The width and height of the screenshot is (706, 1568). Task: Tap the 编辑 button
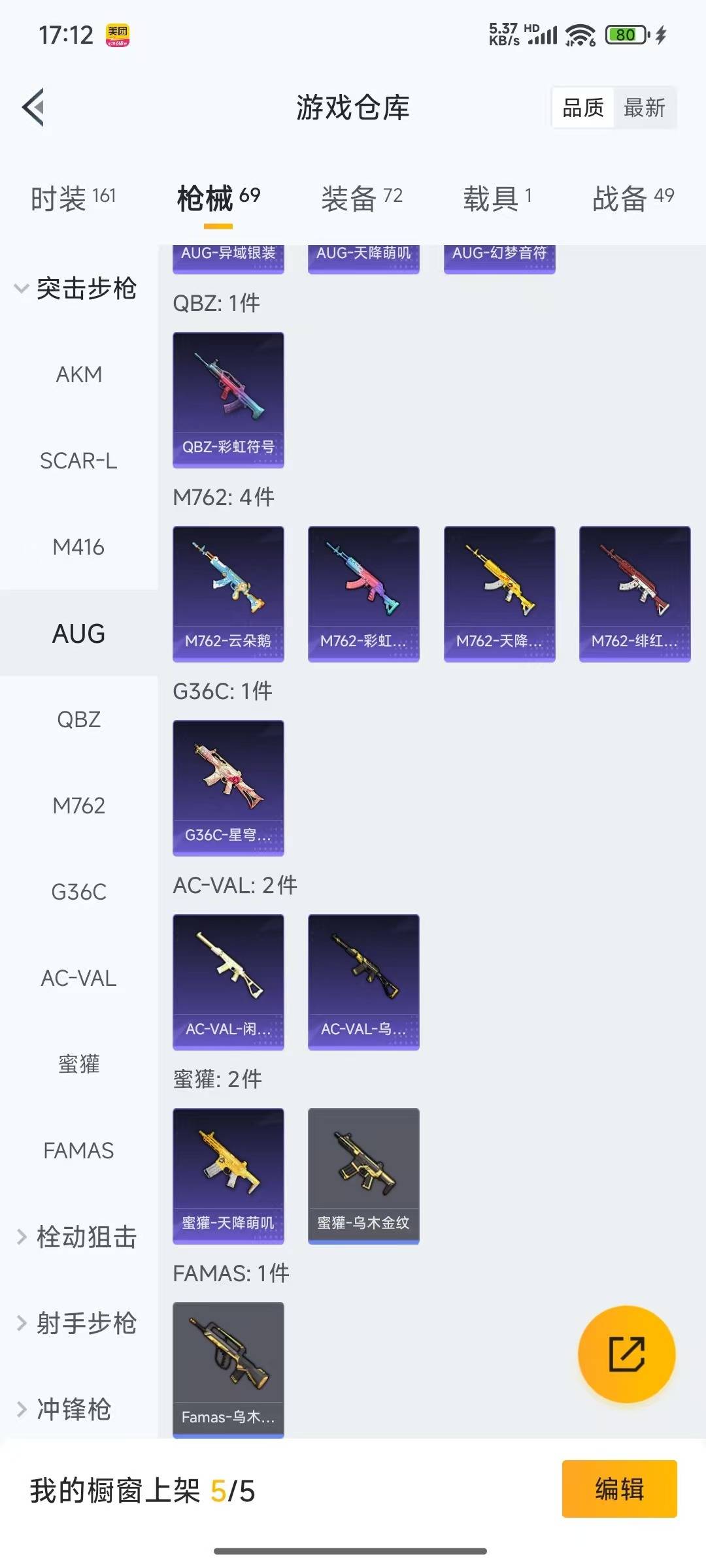click(619, 1489)
